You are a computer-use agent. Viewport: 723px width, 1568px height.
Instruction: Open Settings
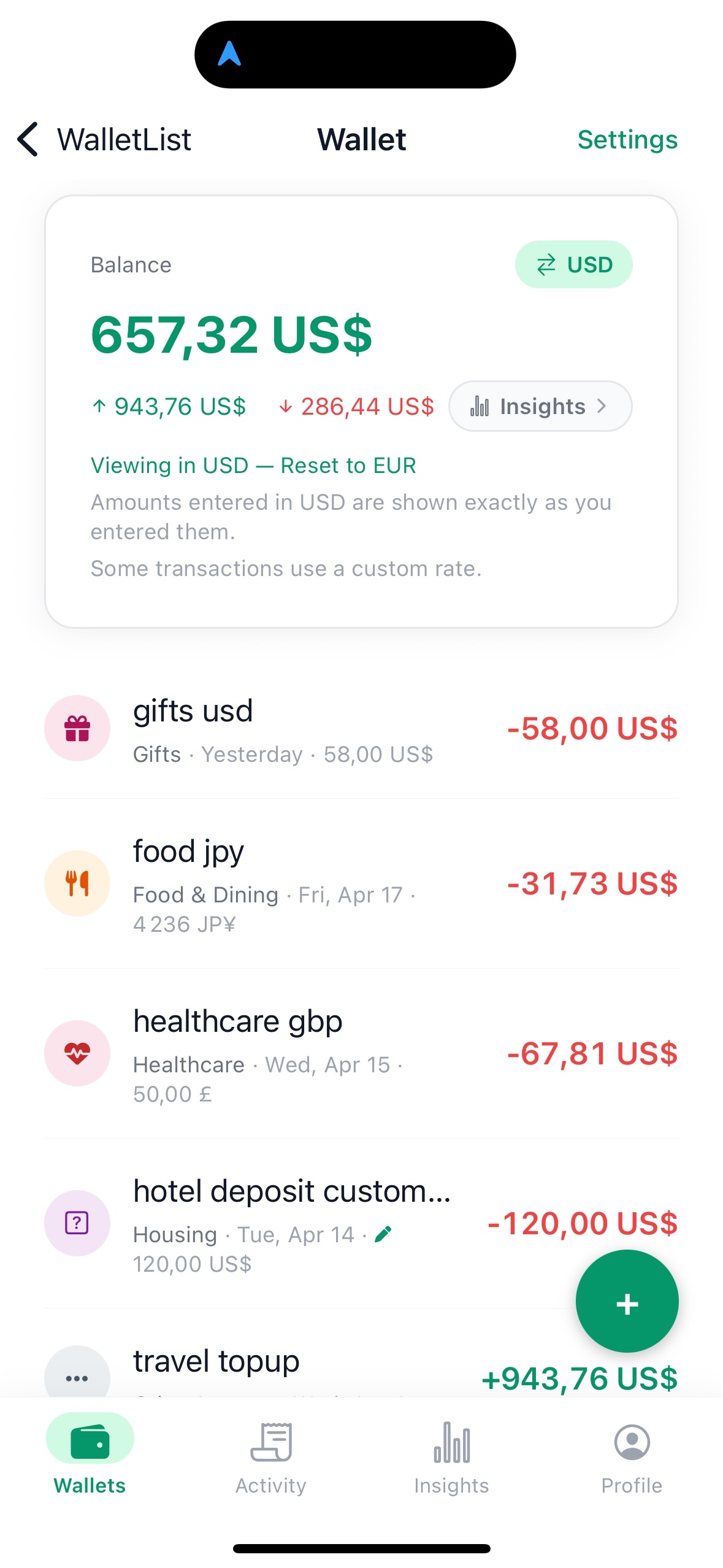pos(627,140)
